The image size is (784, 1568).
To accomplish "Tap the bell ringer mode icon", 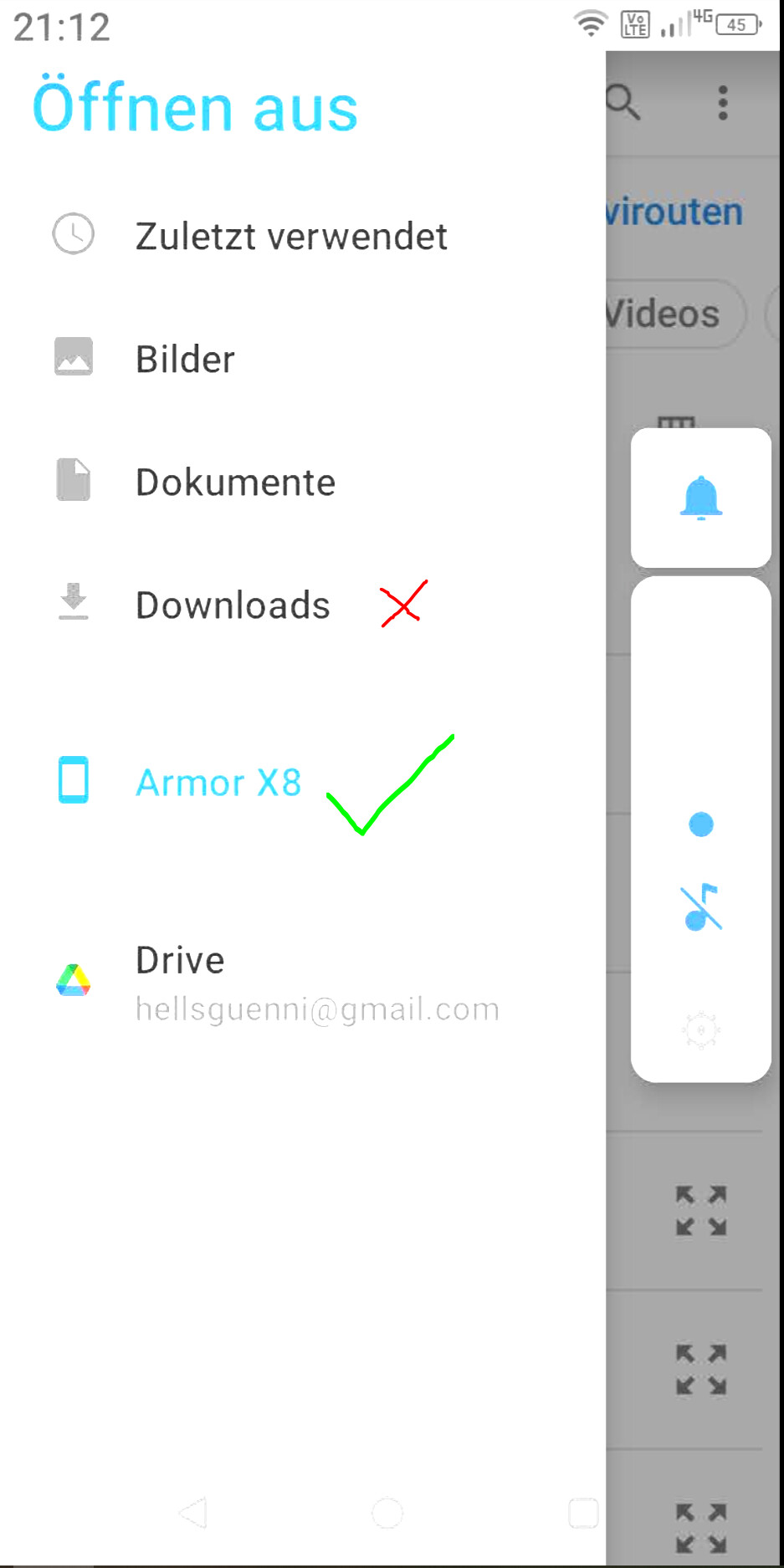I will [x=701, y=498].
